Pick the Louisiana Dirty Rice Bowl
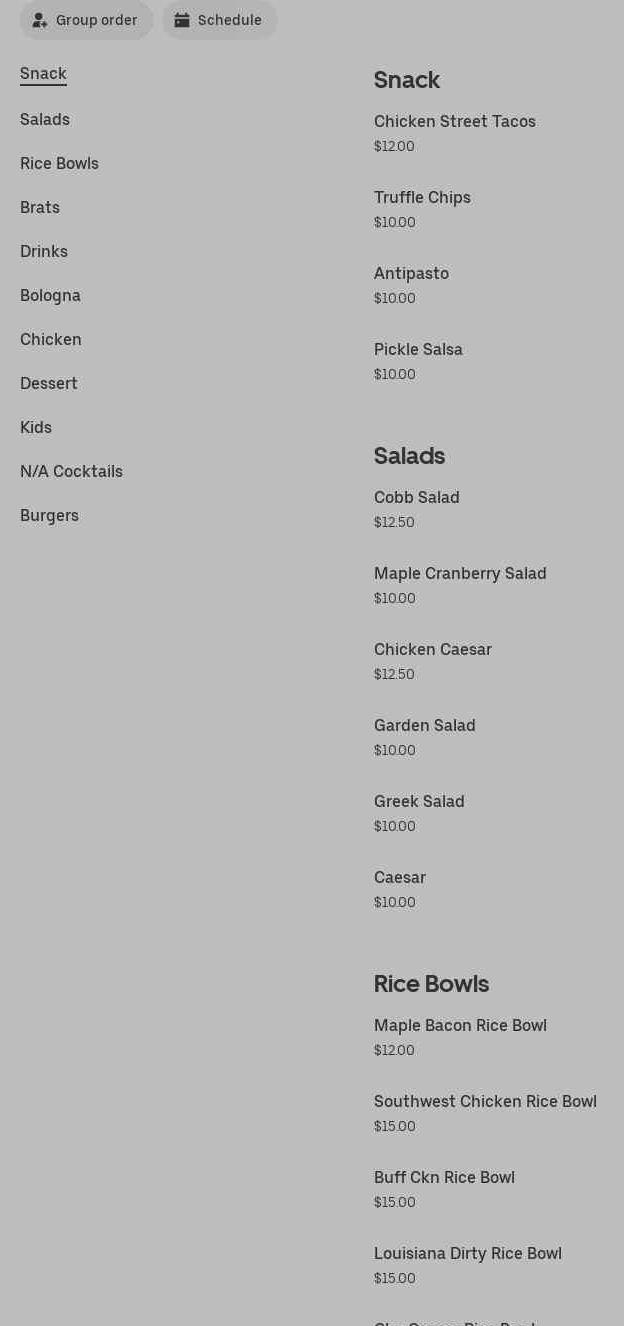The image size is (624, 1326). click(x=468, y=1254)
